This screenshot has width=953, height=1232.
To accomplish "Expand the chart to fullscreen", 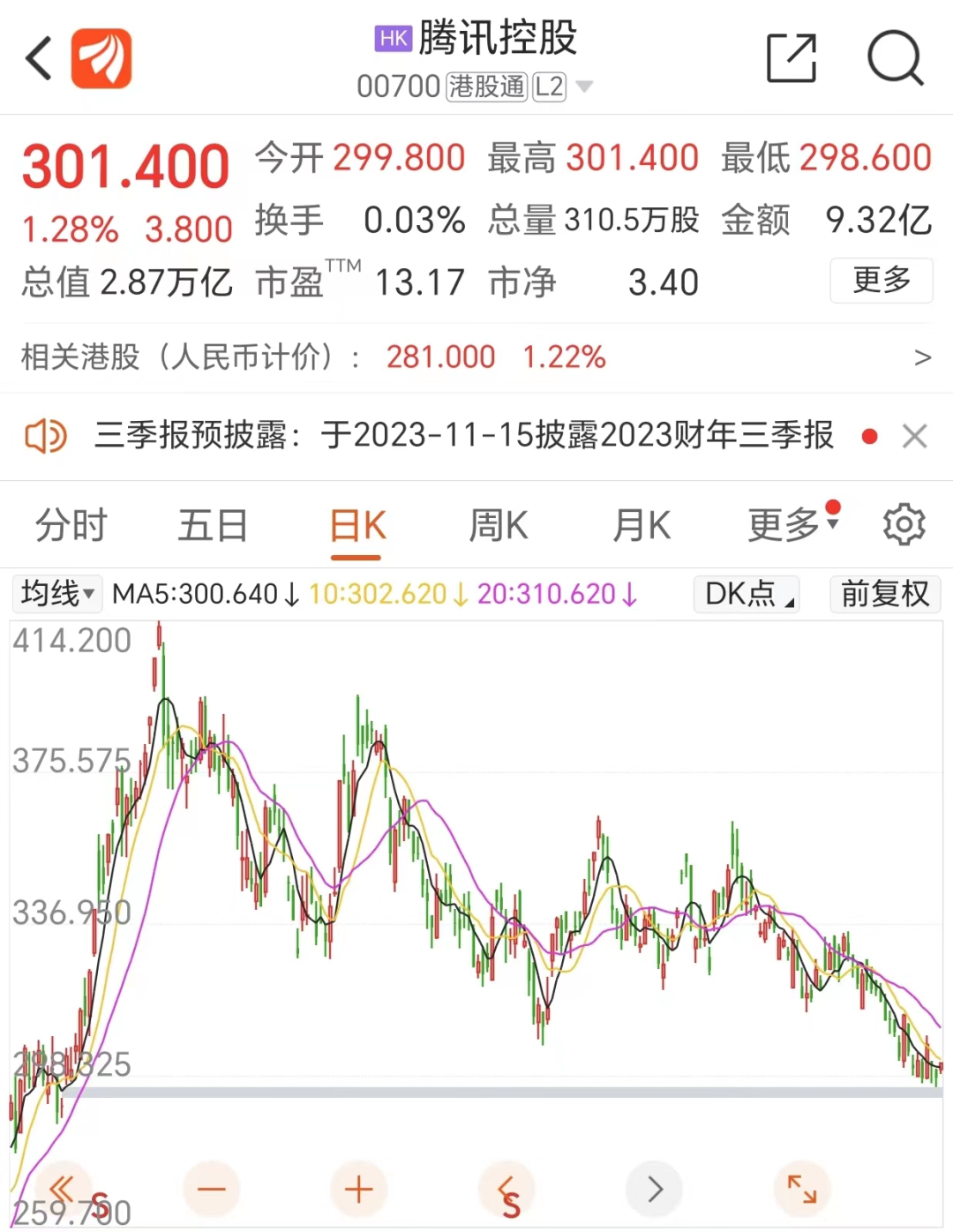I will click(x=802, y=1190).
